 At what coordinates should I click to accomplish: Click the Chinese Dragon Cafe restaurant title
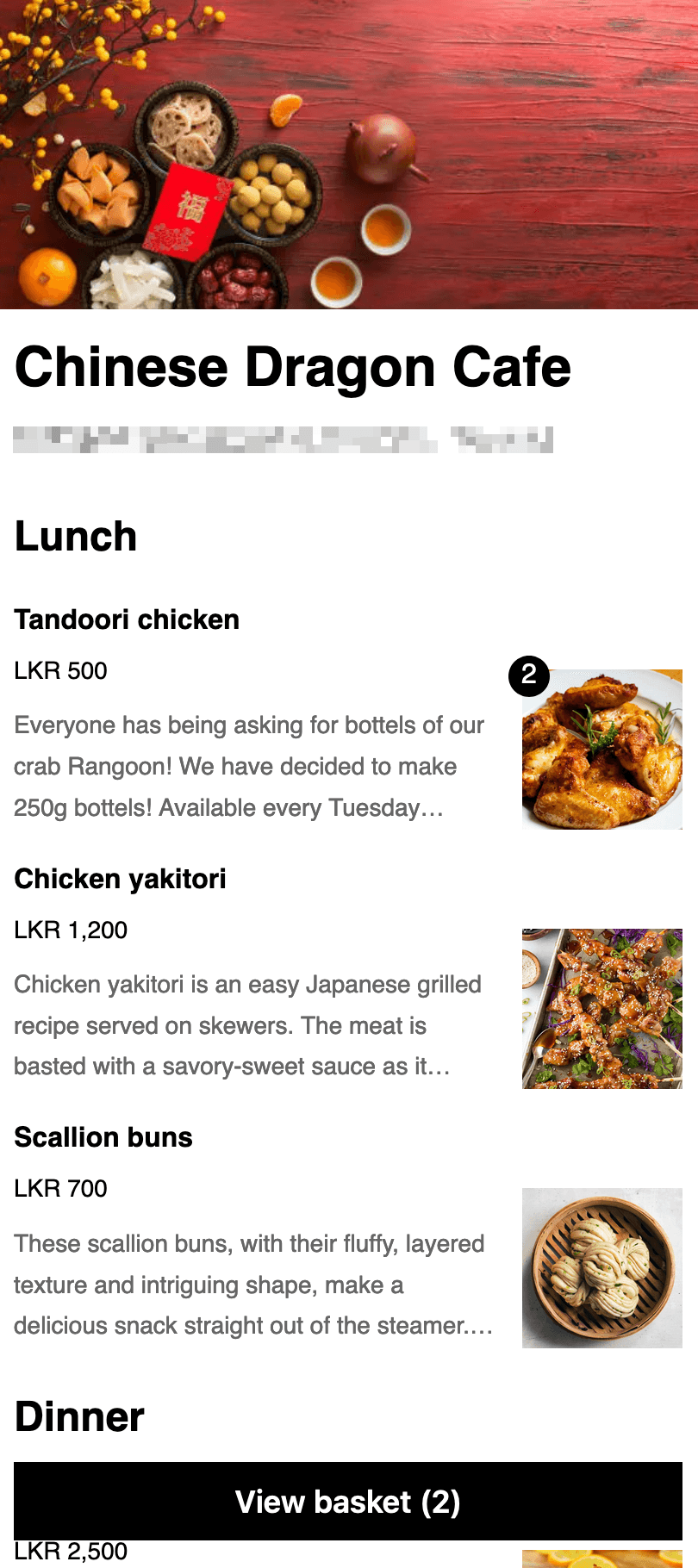coord(293,367)
